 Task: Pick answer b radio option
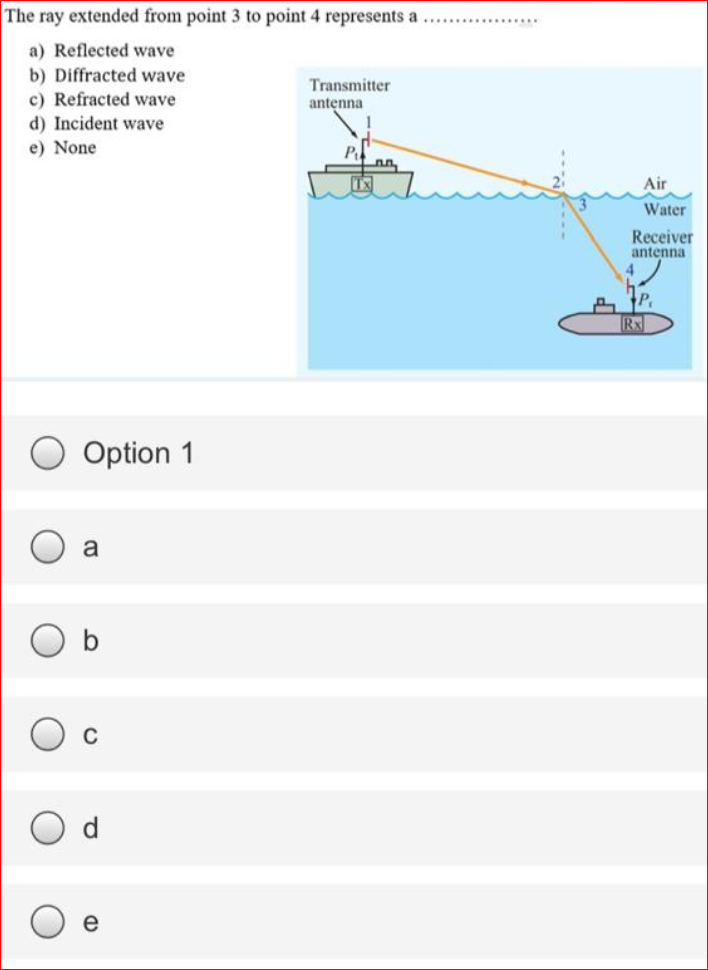(x=46, y=642)
